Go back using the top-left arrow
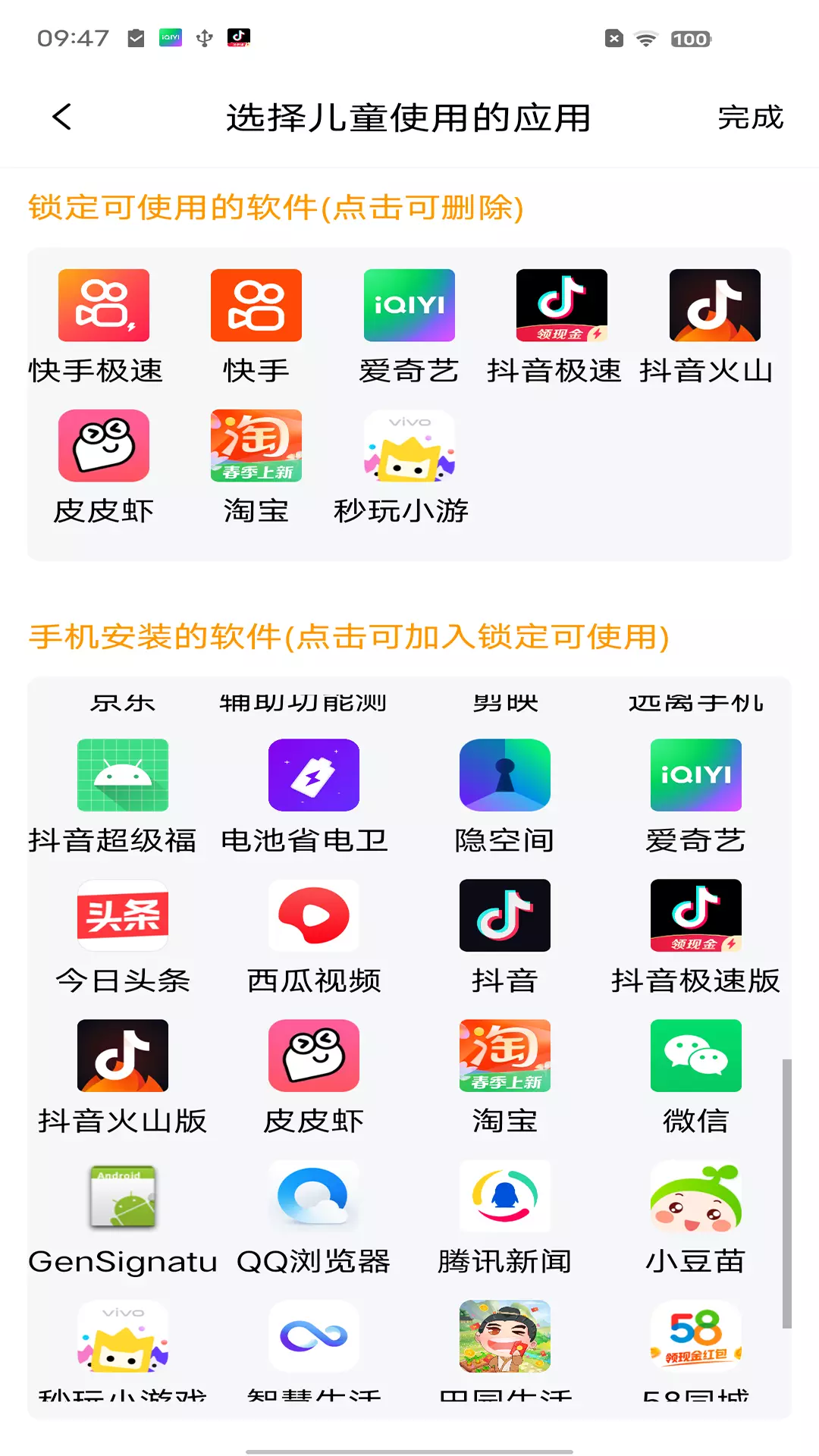819x1456 pixels. tap(62, 117)
